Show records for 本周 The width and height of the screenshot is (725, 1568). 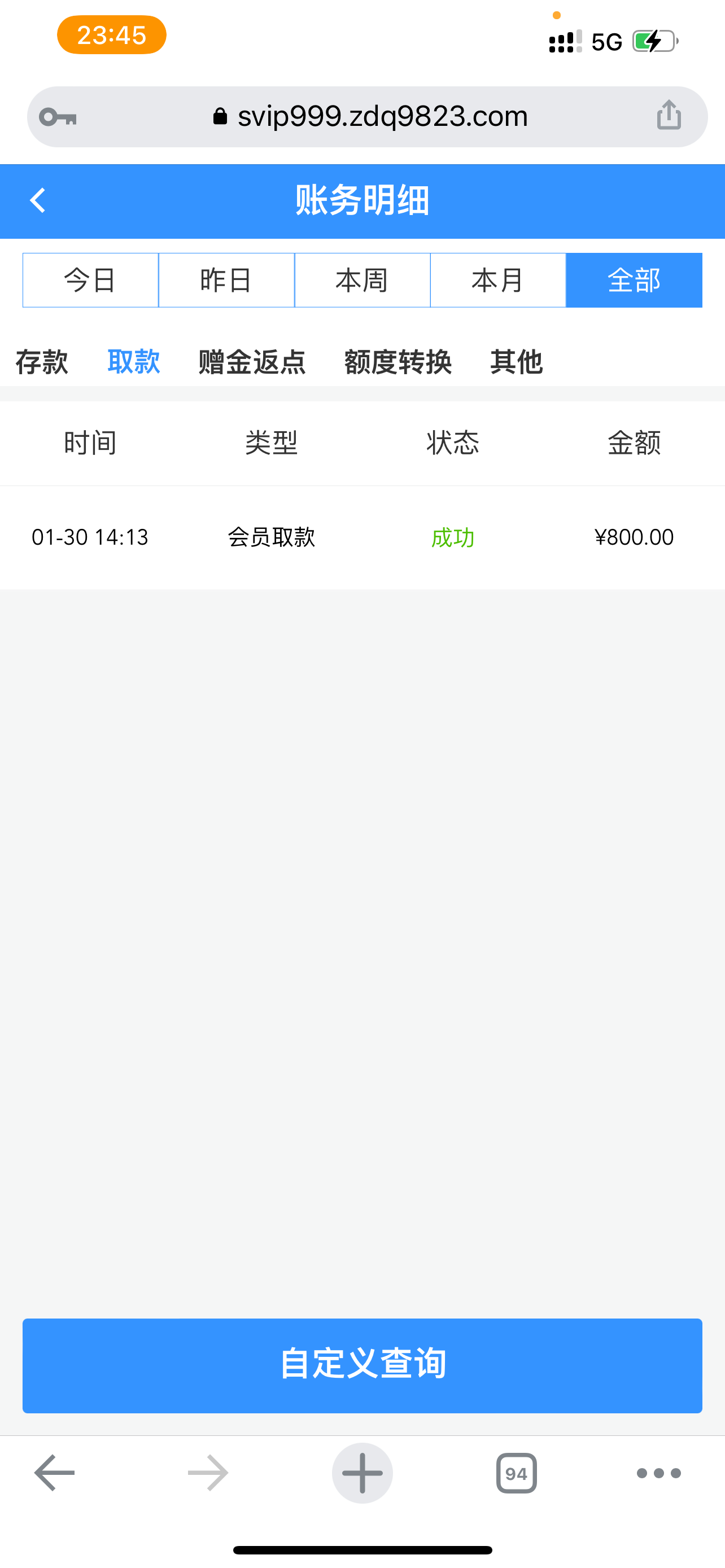(362, 280)
